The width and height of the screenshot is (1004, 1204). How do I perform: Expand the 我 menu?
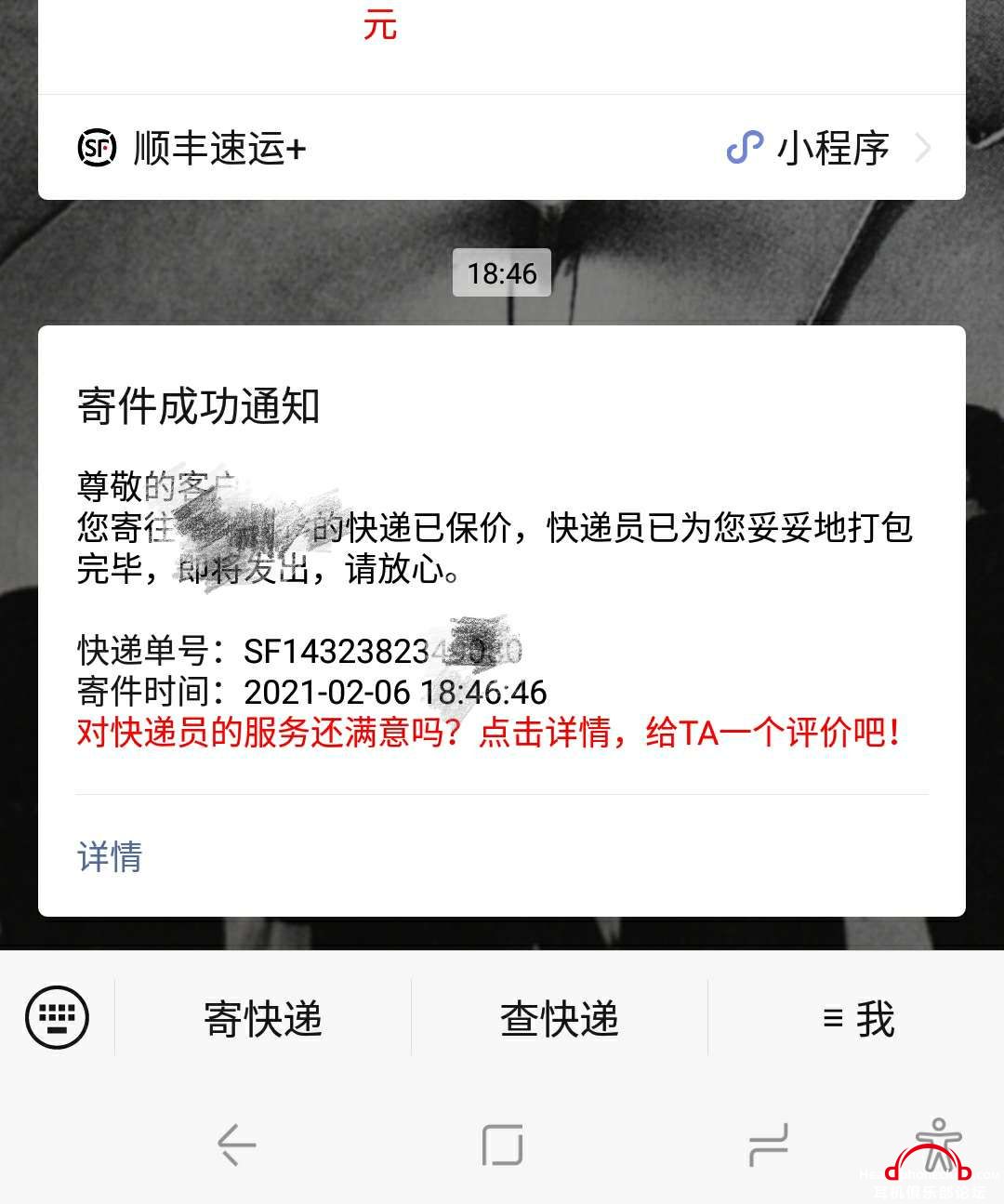point(857,1019)
